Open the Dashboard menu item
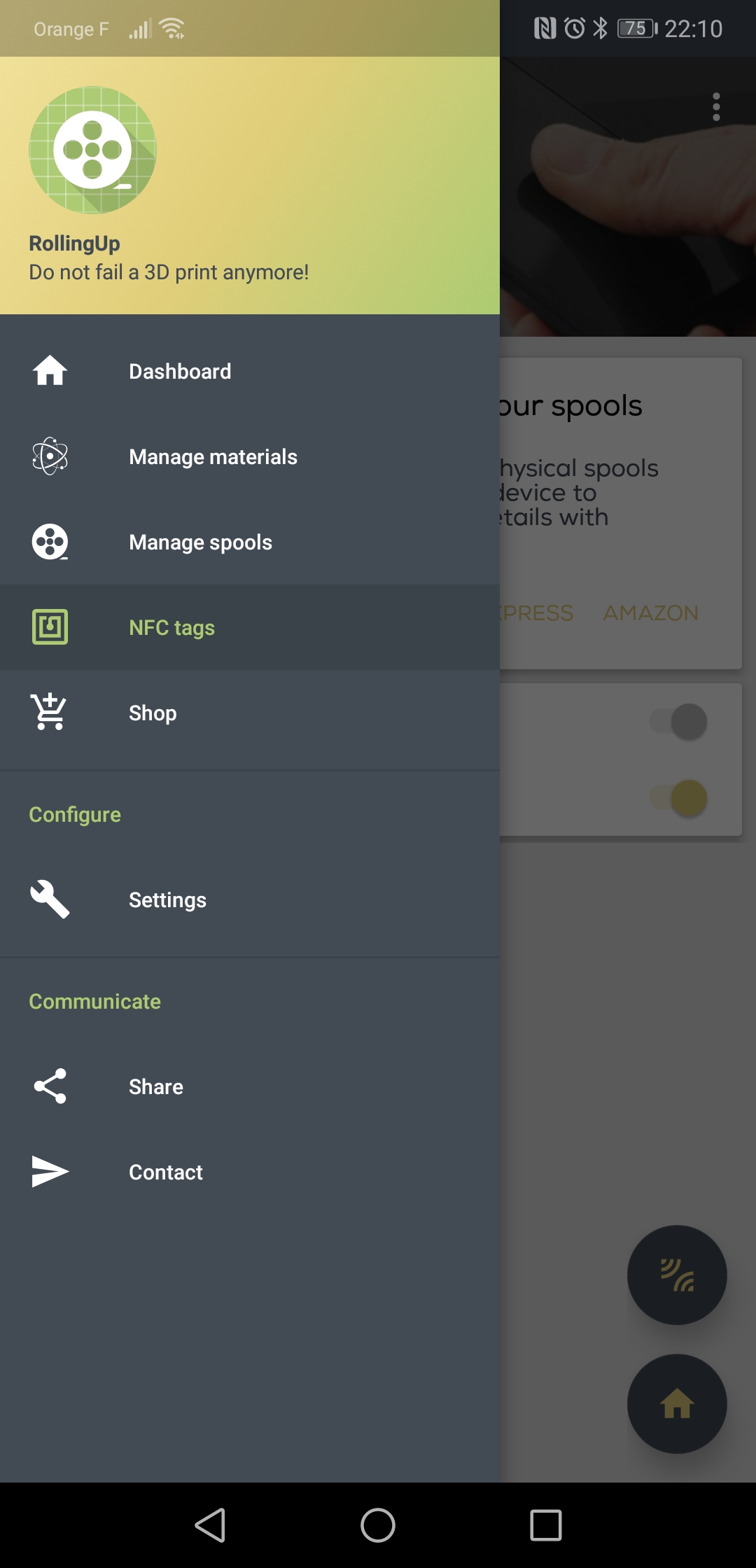 tap(180, 371)
